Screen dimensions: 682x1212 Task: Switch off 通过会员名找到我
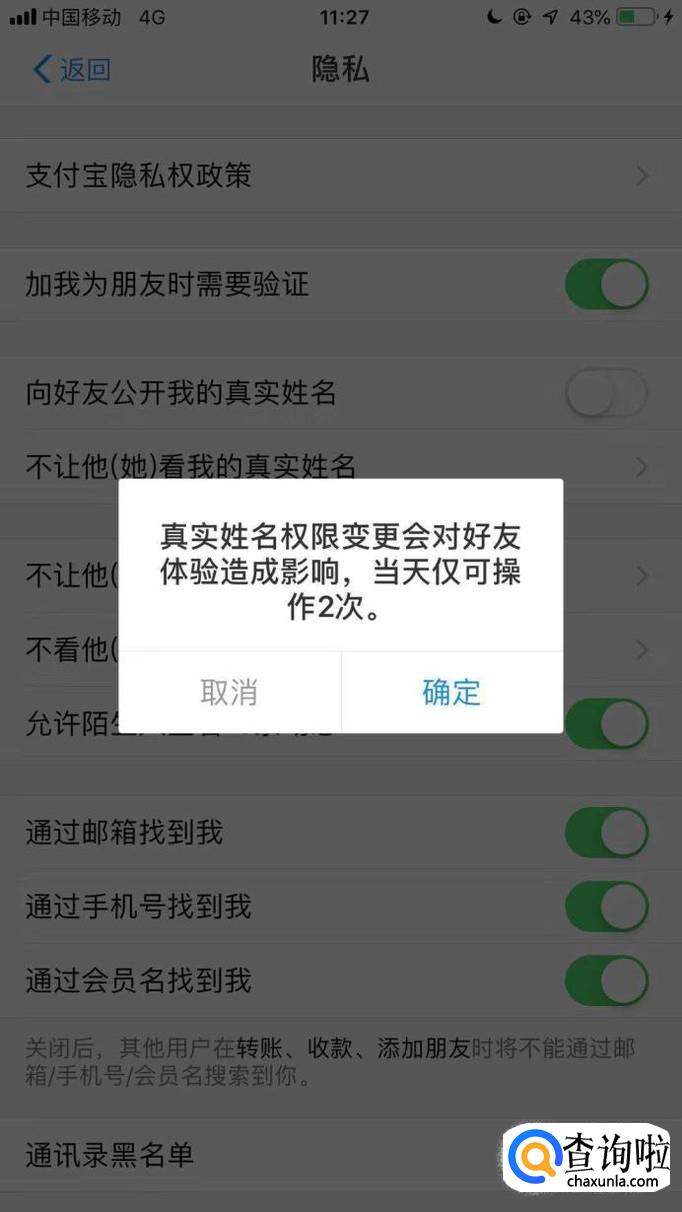coord(606,980)
